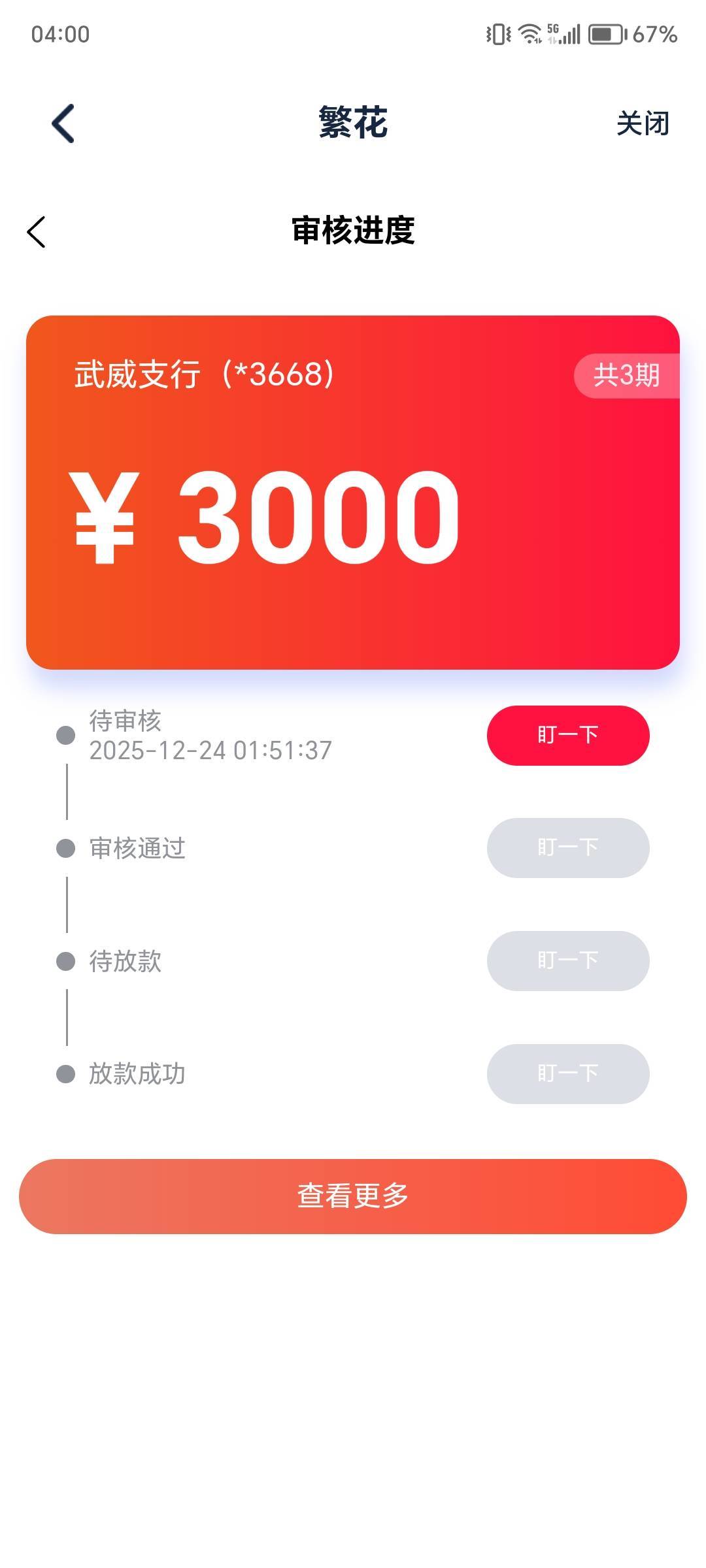Tap 盯一下 next to 审核通过
Screen dimensions: 706x1568
(x=567, y=847)
